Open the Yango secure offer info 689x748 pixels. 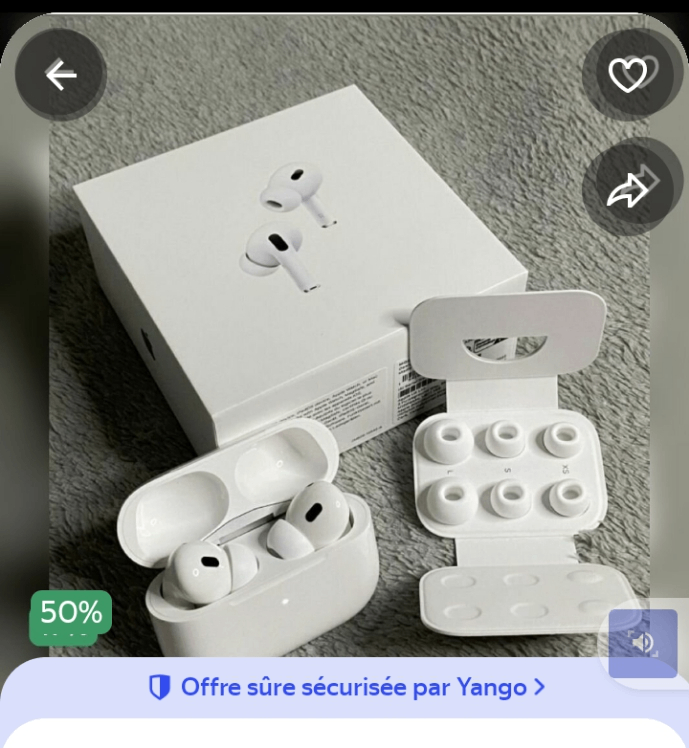coord(345,687)
